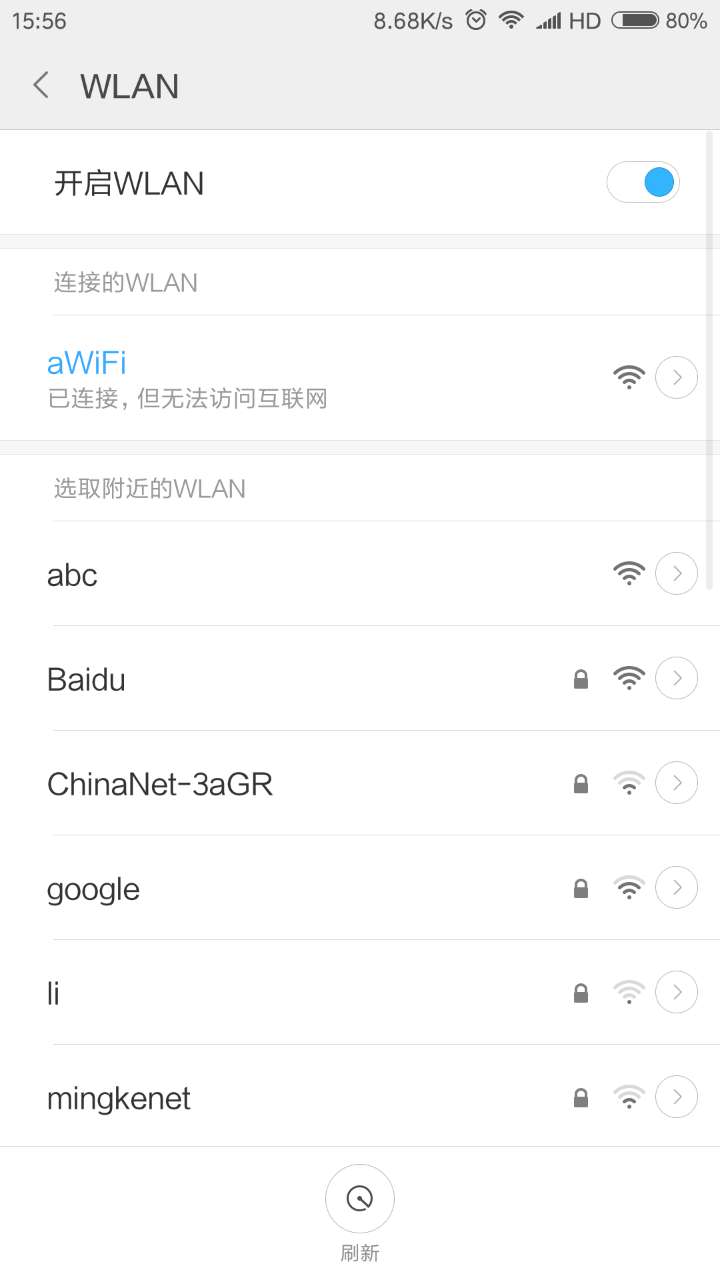
Task: Open details arrow for mingkenet
Action: [x=676, y=1098]
